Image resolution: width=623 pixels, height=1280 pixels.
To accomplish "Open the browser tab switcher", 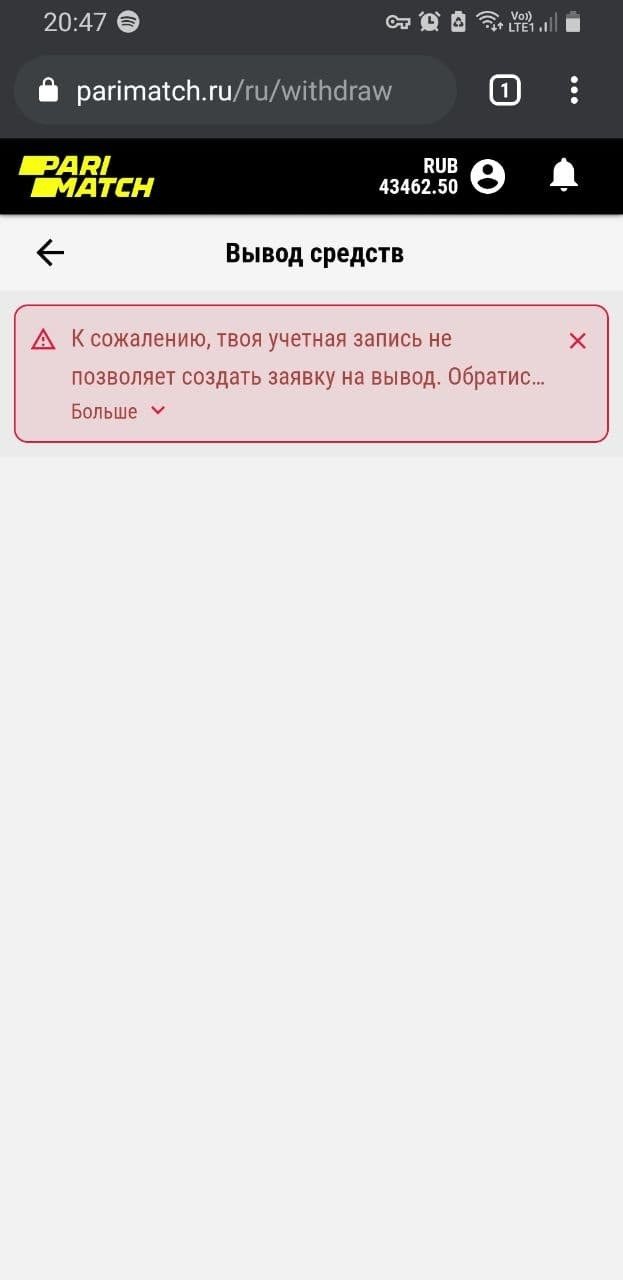I will pos(505,91).
